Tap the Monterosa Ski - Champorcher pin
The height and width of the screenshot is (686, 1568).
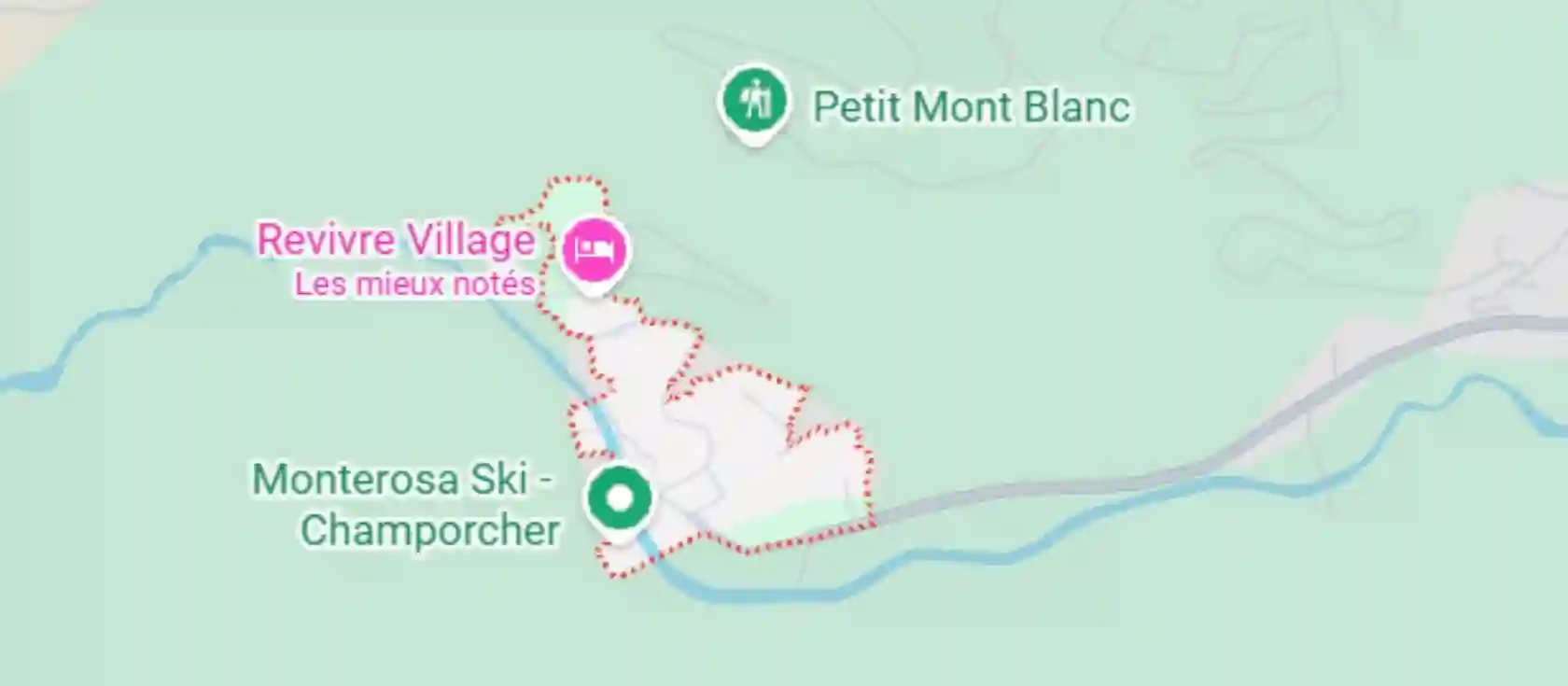click(x=619, y=499)
